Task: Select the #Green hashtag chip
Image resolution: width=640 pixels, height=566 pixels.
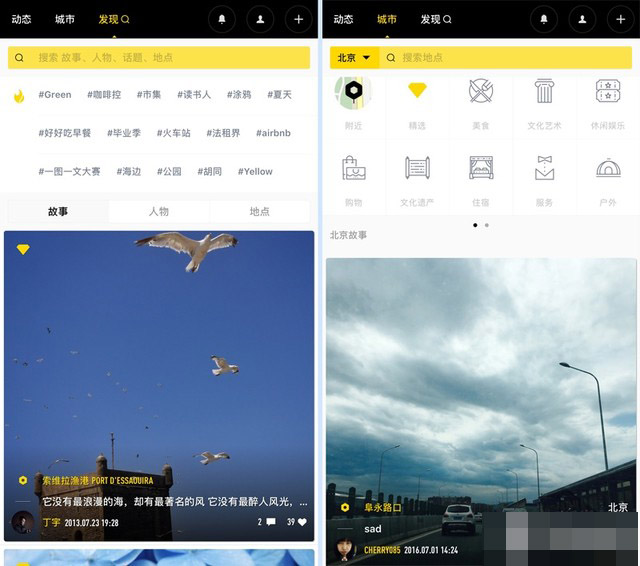Action: tap(55, 95)
